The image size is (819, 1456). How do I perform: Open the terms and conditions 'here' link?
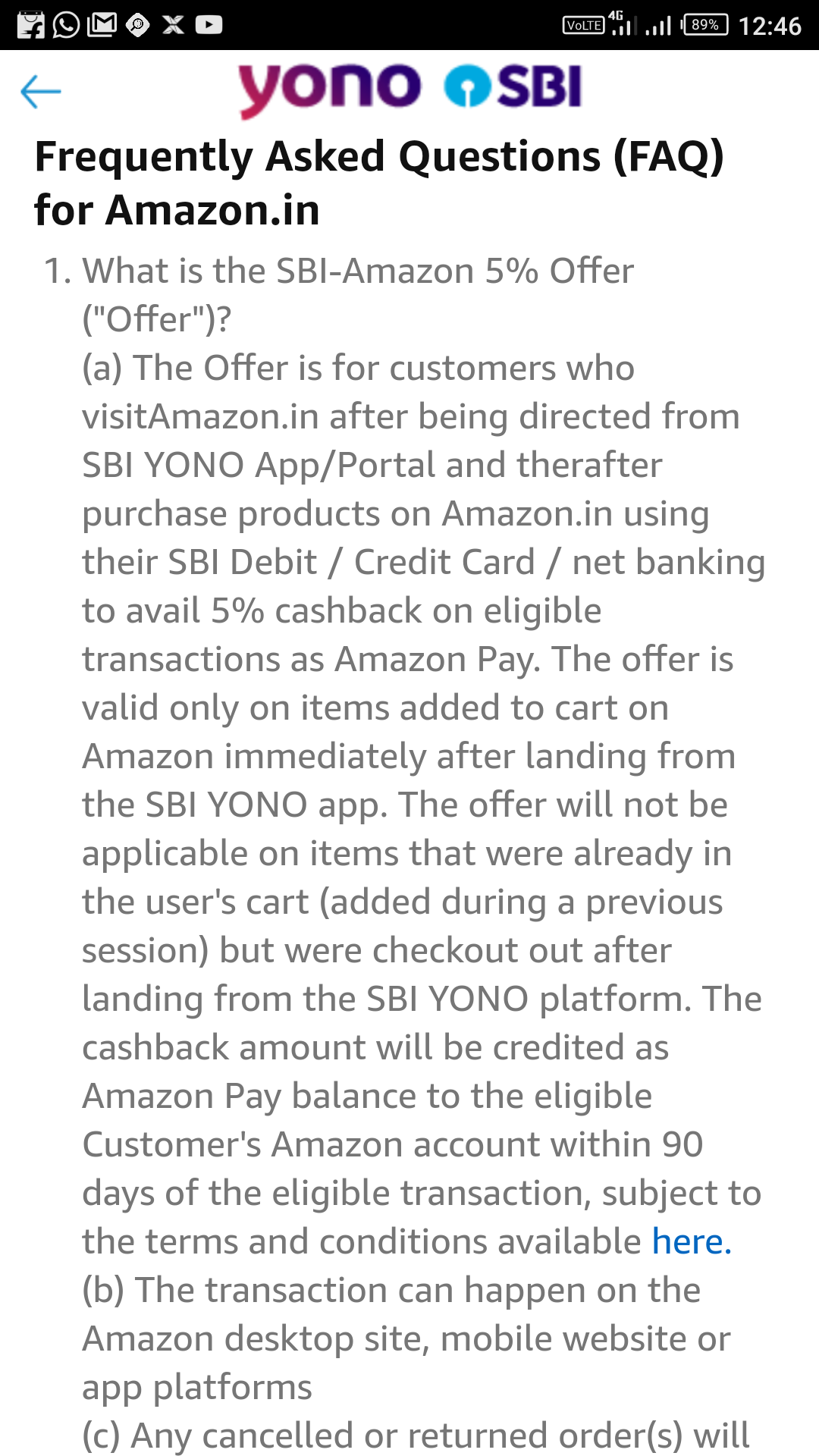click(692, 1242)
